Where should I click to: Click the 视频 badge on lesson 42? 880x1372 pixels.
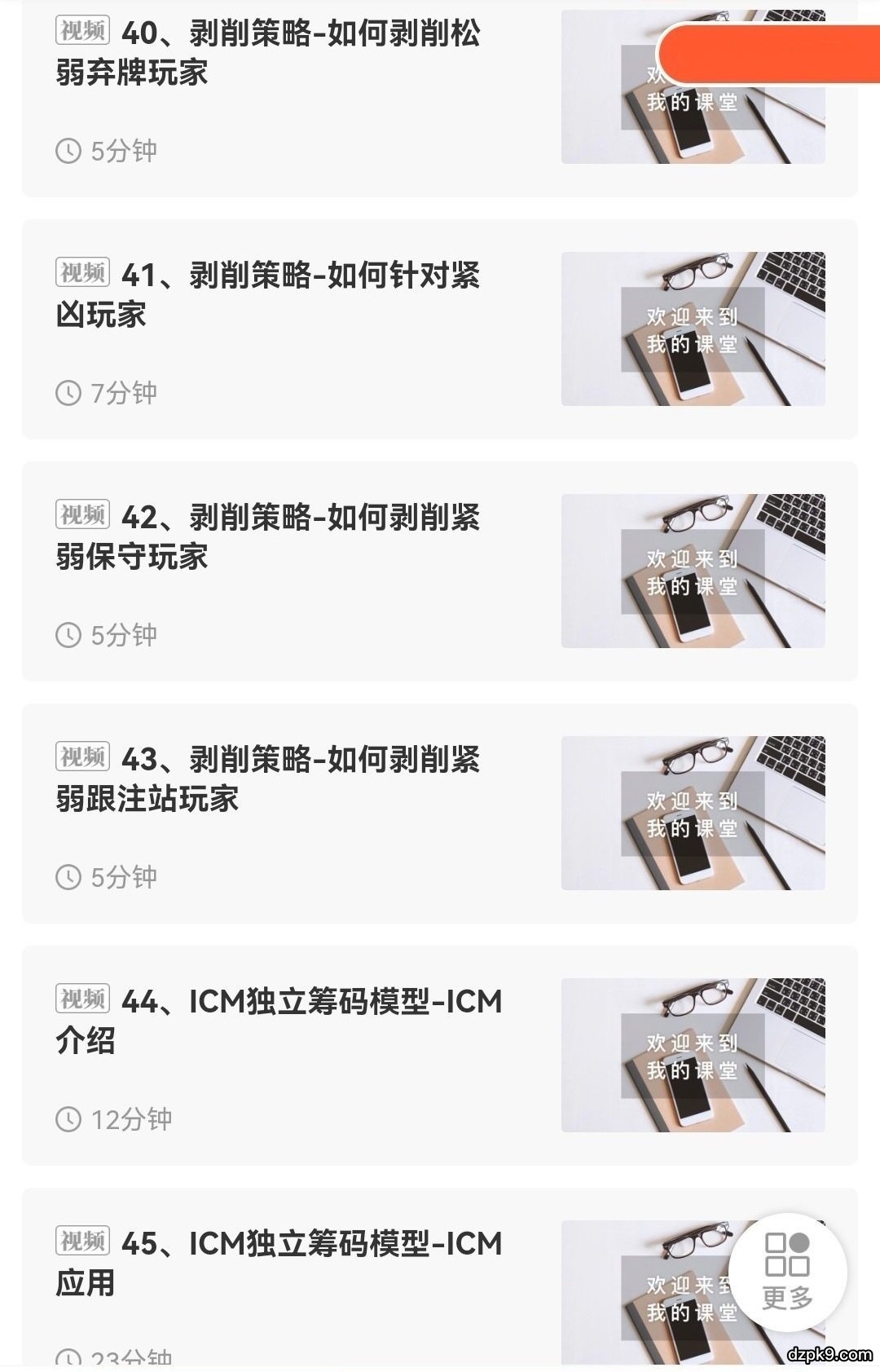click(x=81, y=514)
